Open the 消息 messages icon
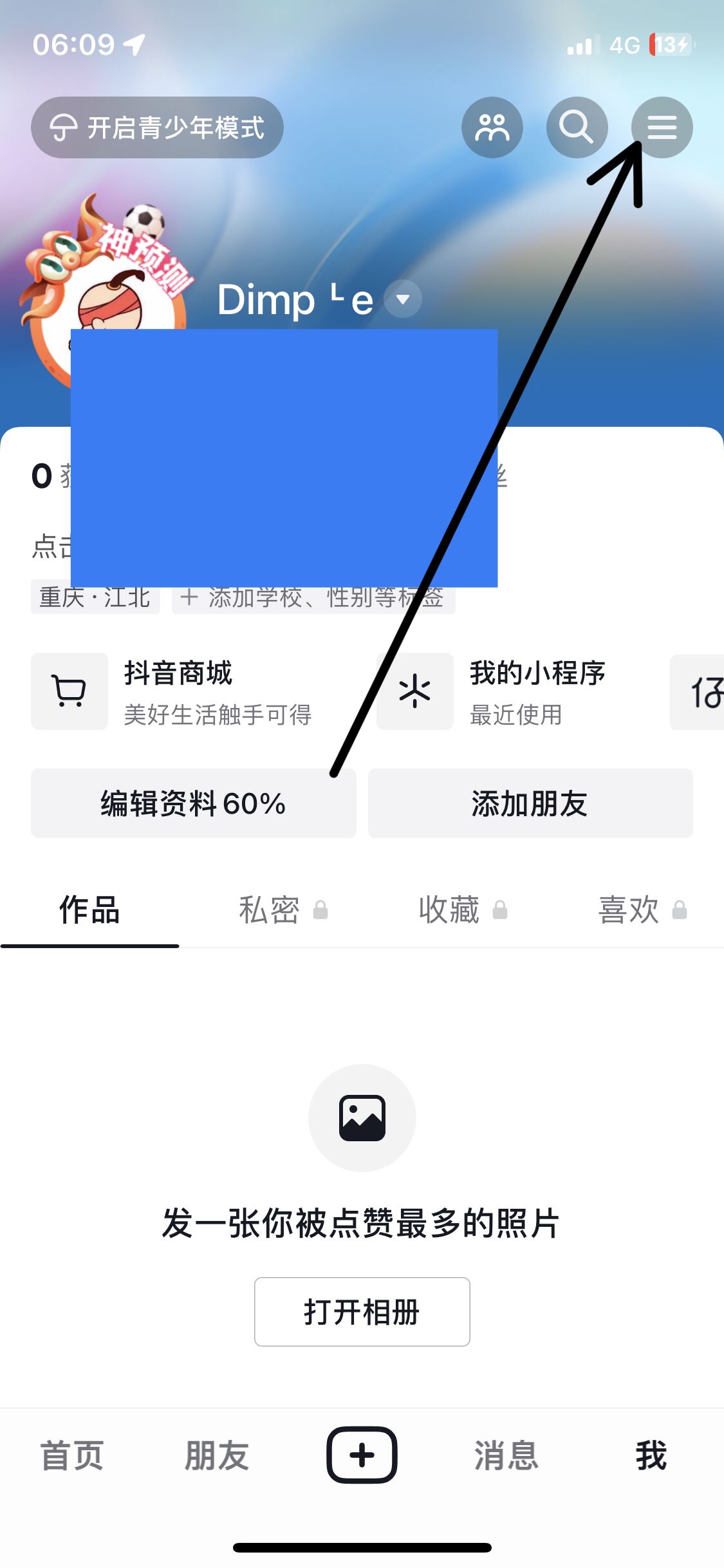Screen dimensions: 724x1568 click(506, 1455)
